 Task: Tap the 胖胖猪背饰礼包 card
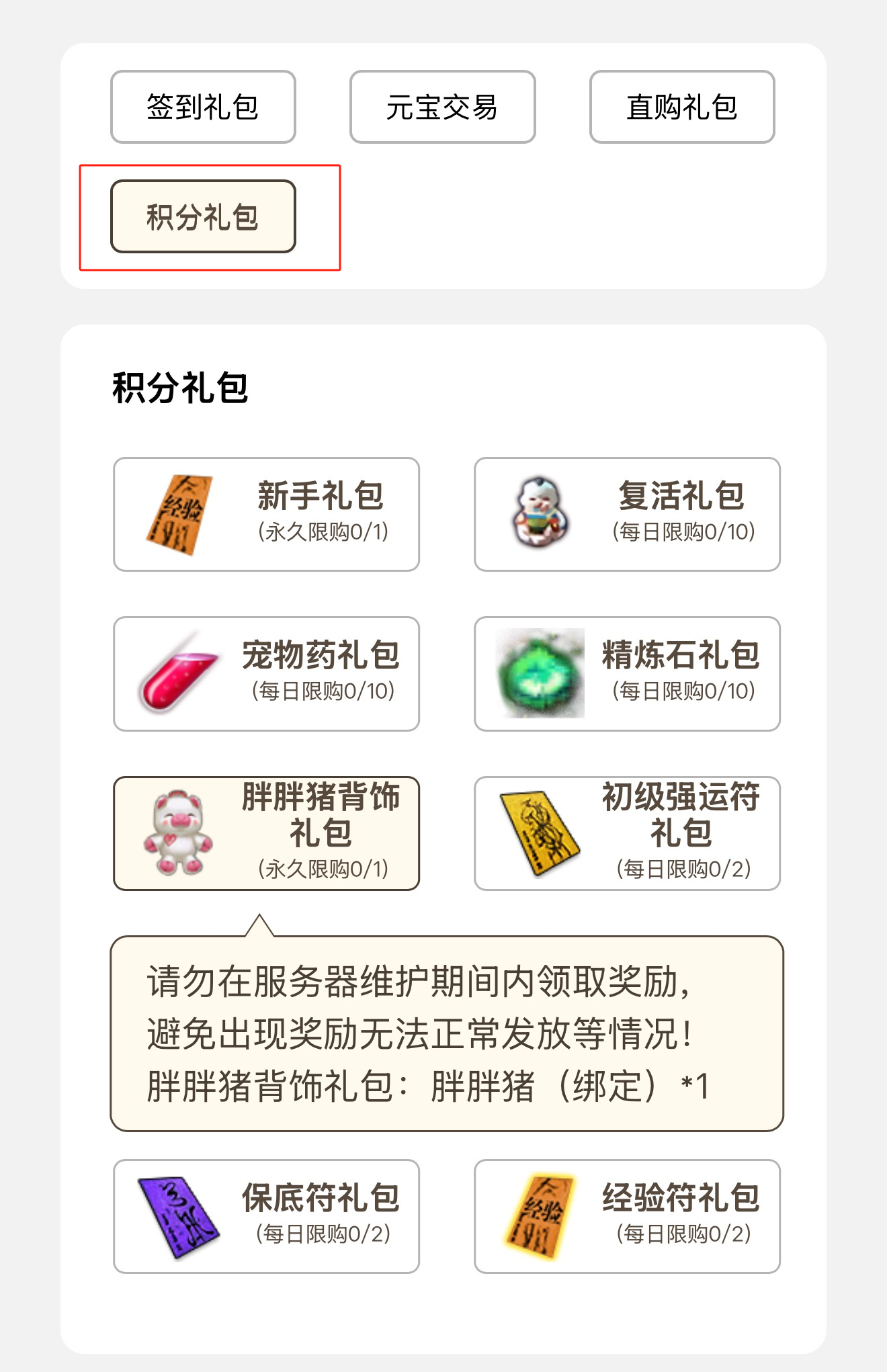click(x=266, y=833)
